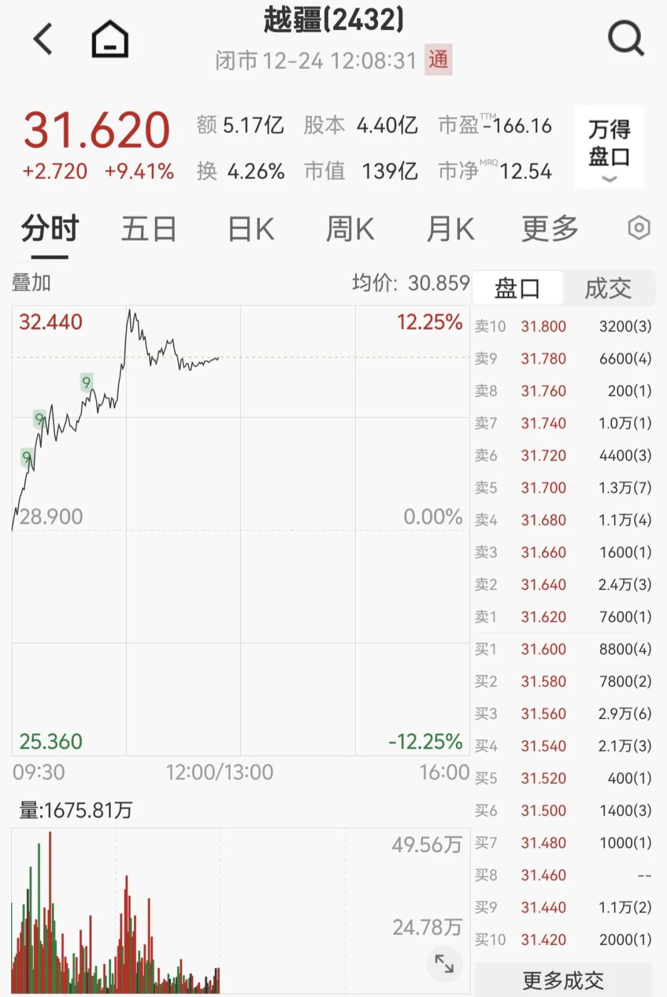Switch to the 成交 trades tab
Screen dimensions: 667x997
[608, 289]
